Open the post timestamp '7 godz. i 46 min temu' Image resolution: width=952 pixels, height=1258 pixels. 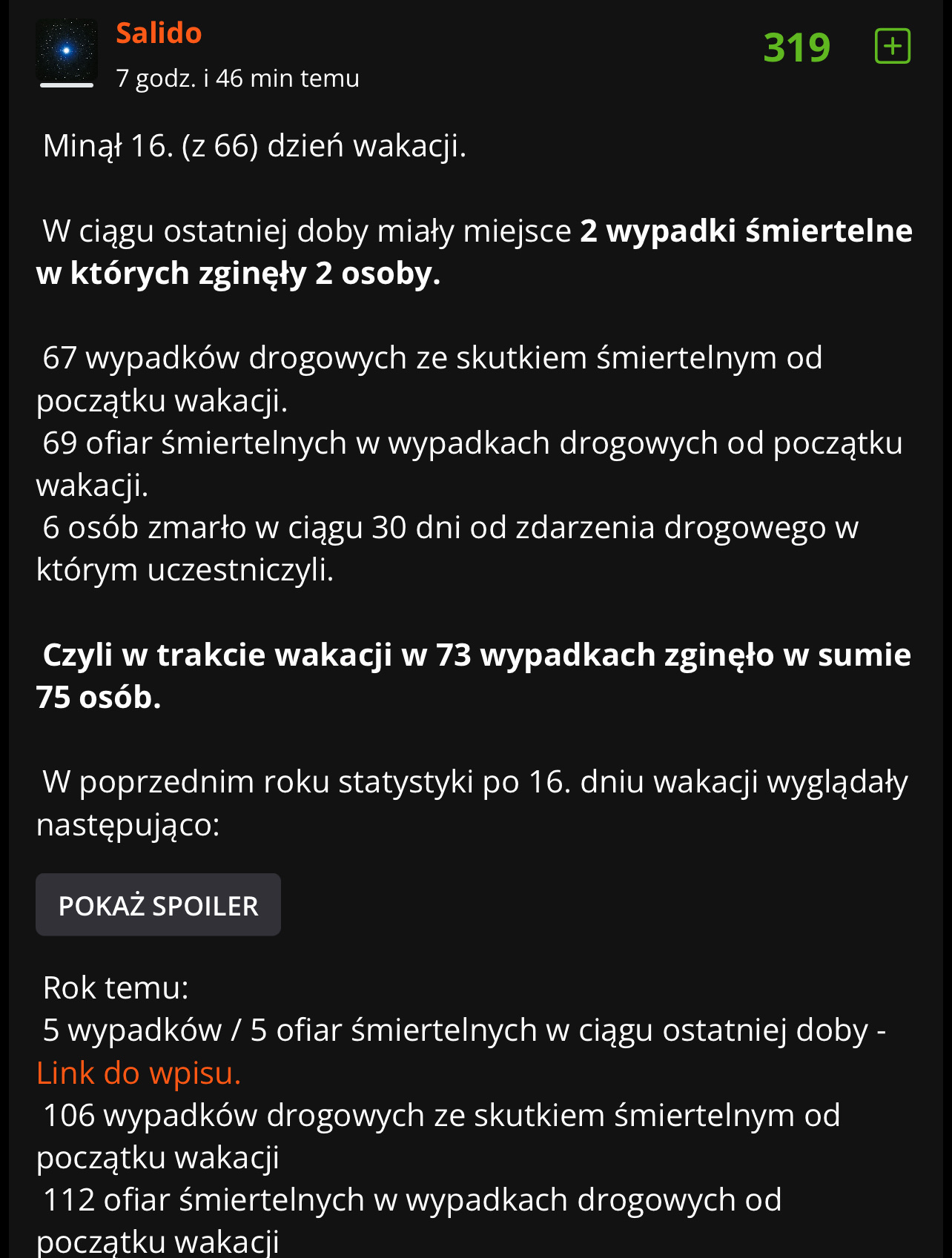coord(237,78)
